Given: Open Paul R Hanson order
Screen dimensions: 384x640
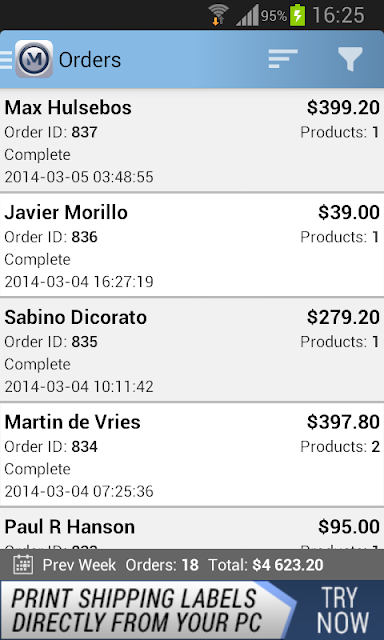Looking at the screenshot, I should point(192,529).
